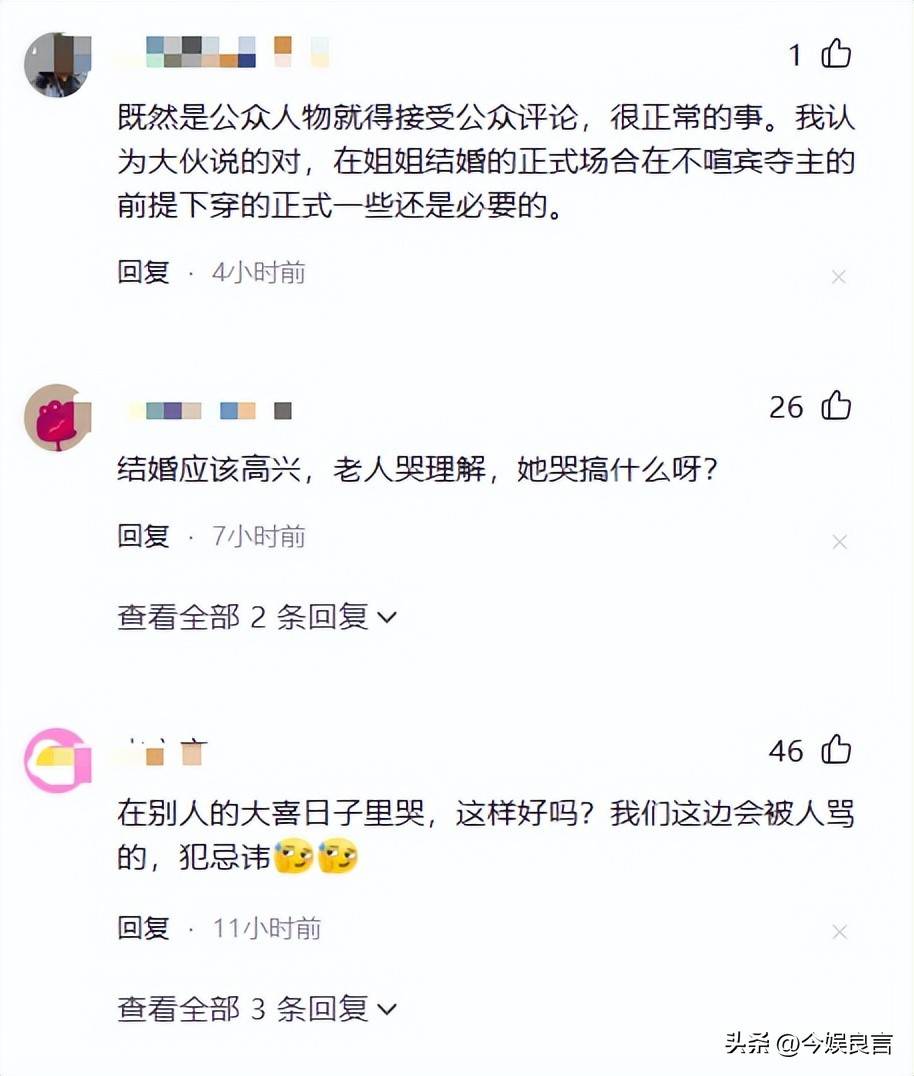914x1076 pixels.
Task: Open the pink-ring avatar commenter's profile
Action: click(56, 760)
